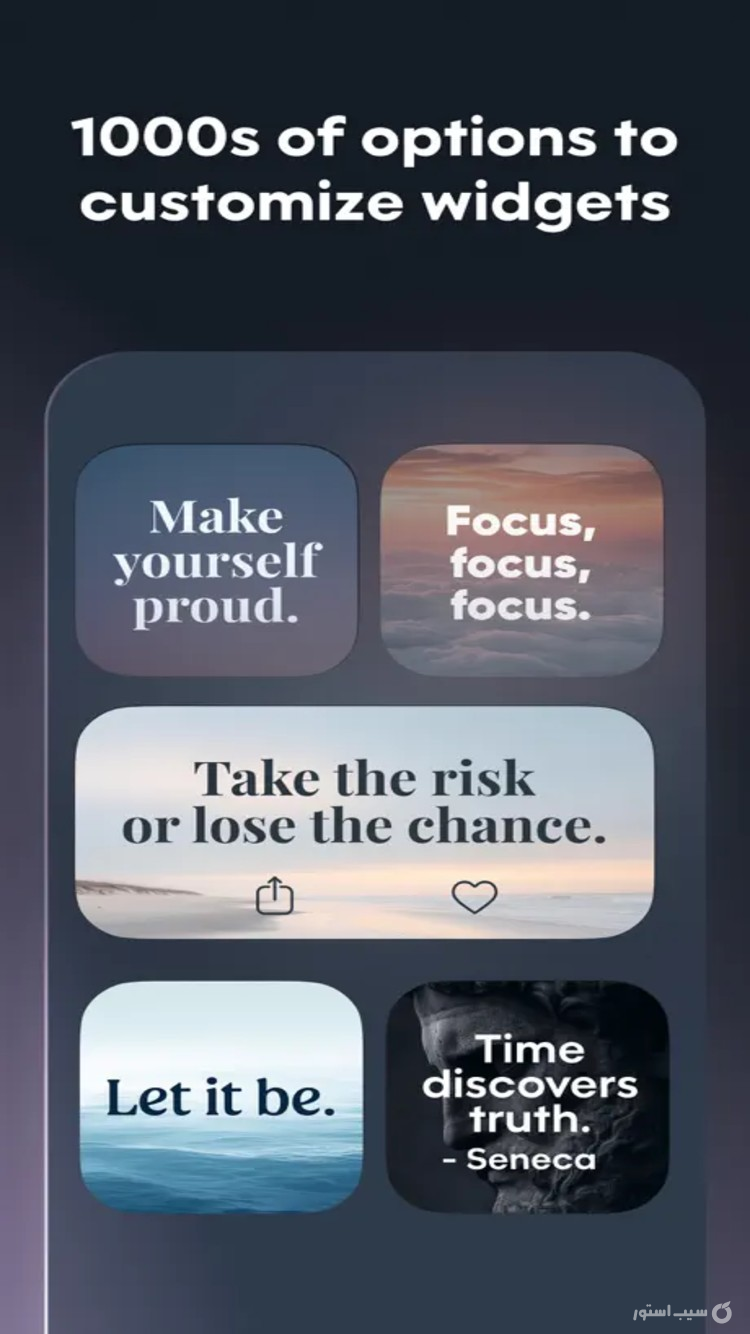Click the fruit logo in the bottom corner

(x=723, y=1311)
